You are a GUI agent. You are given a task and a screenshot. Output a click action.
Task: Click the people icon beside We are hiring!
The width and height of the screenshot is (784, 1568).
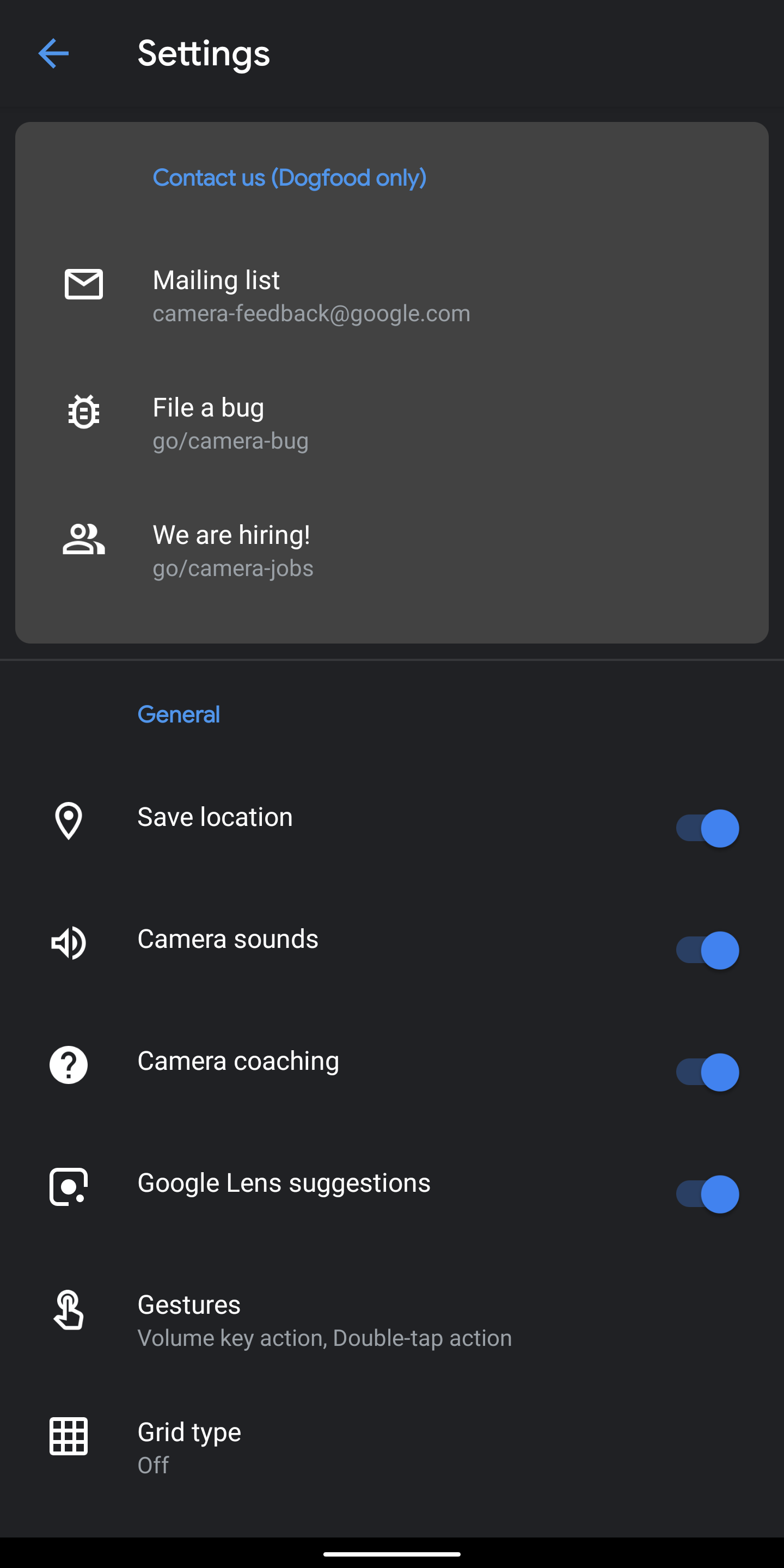click(82, 538)
